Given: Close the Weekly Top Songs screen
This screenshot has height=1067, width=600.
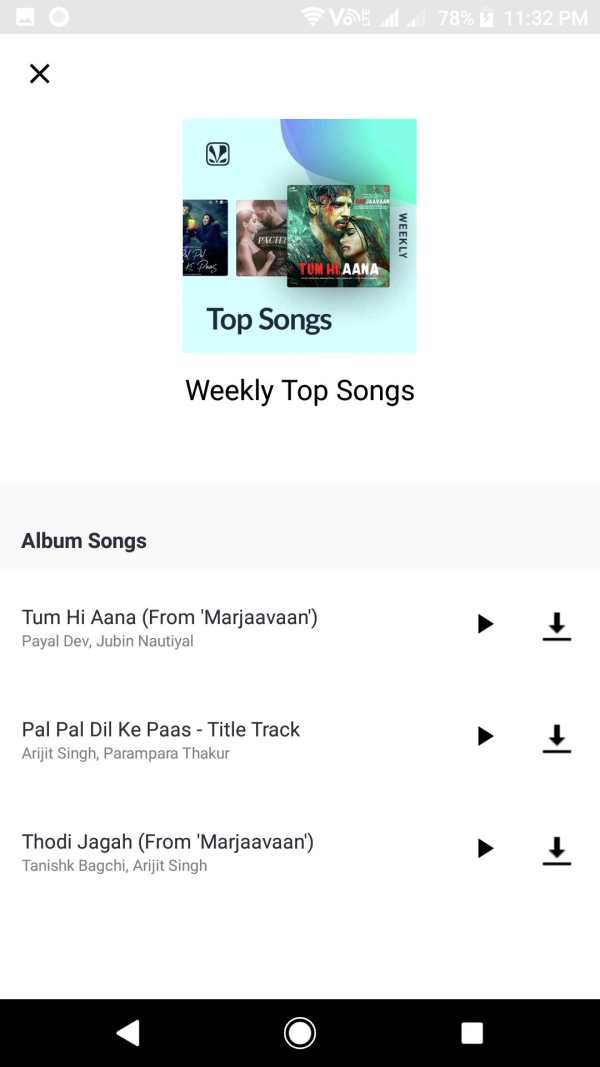Looking at the screenshot, I should click(x=39, y=73).
